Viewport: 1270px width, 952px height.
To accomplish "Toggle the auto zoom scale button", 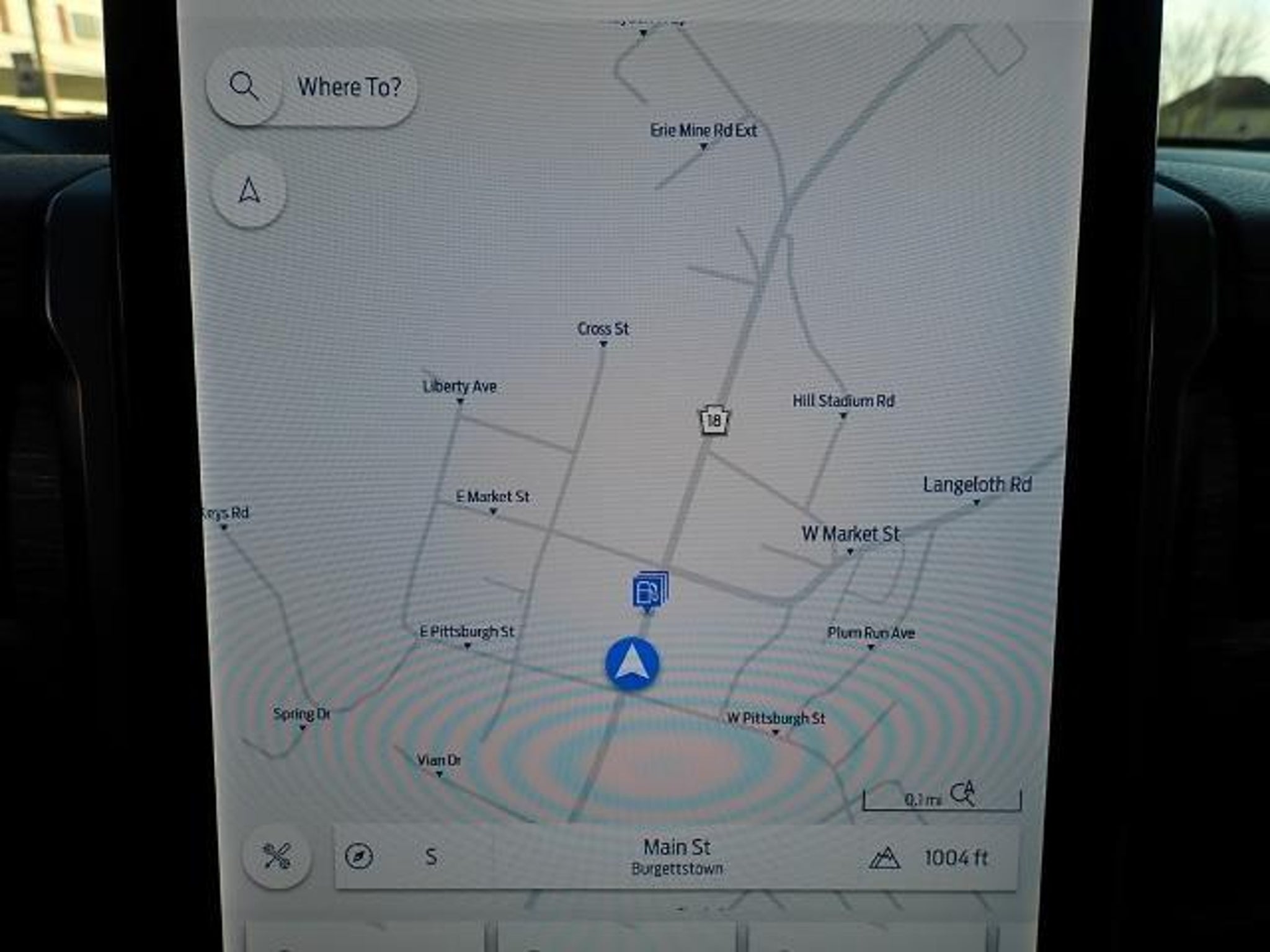I will (962, 794).
